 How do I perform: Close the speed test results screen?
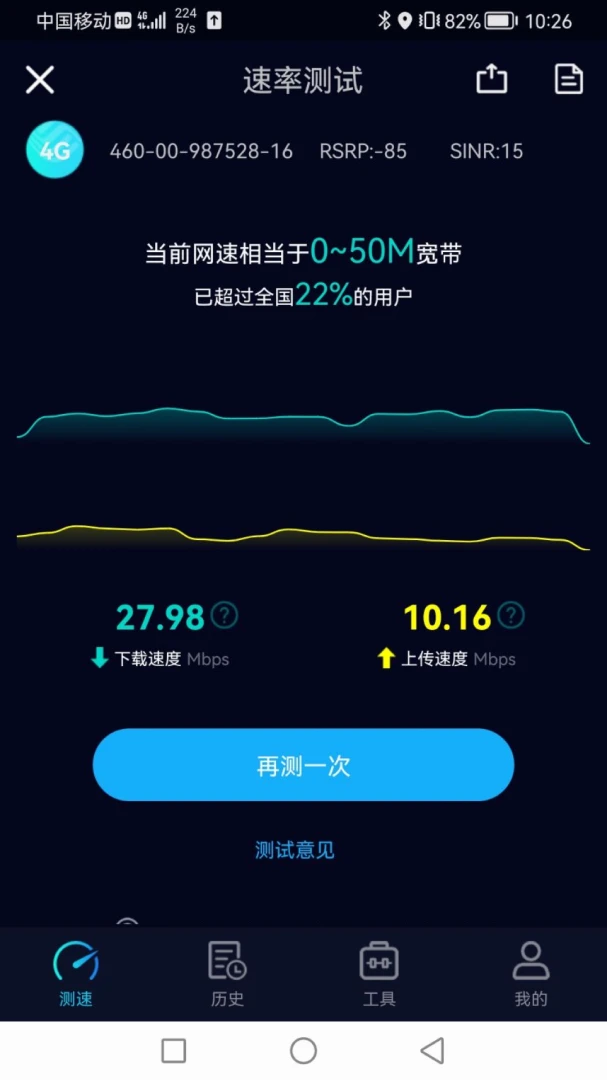coord(40,80)
